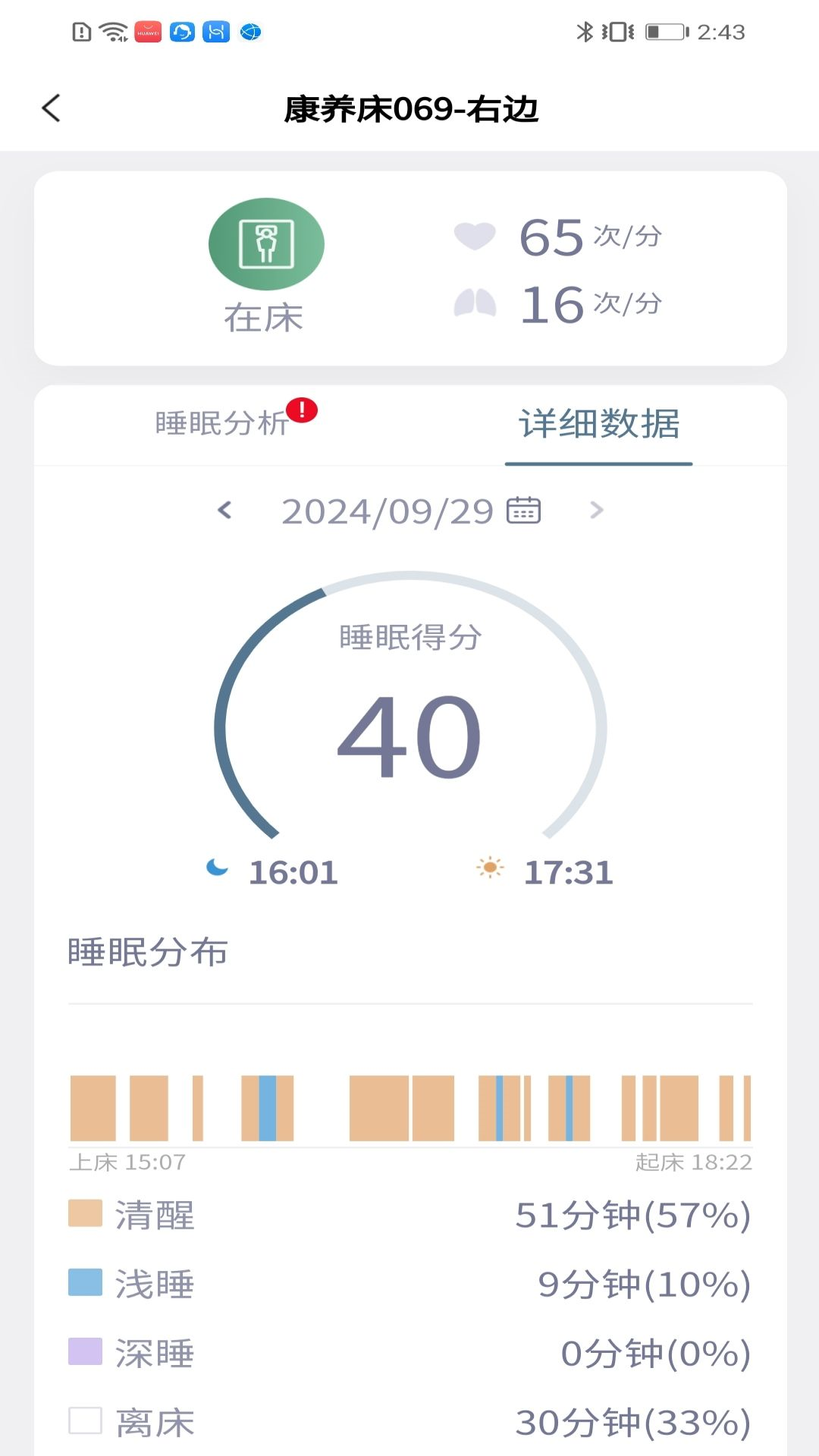Click the date 2024/09/29
Image resolution: width=819 pixels, height=1456 pixels.
387,510
